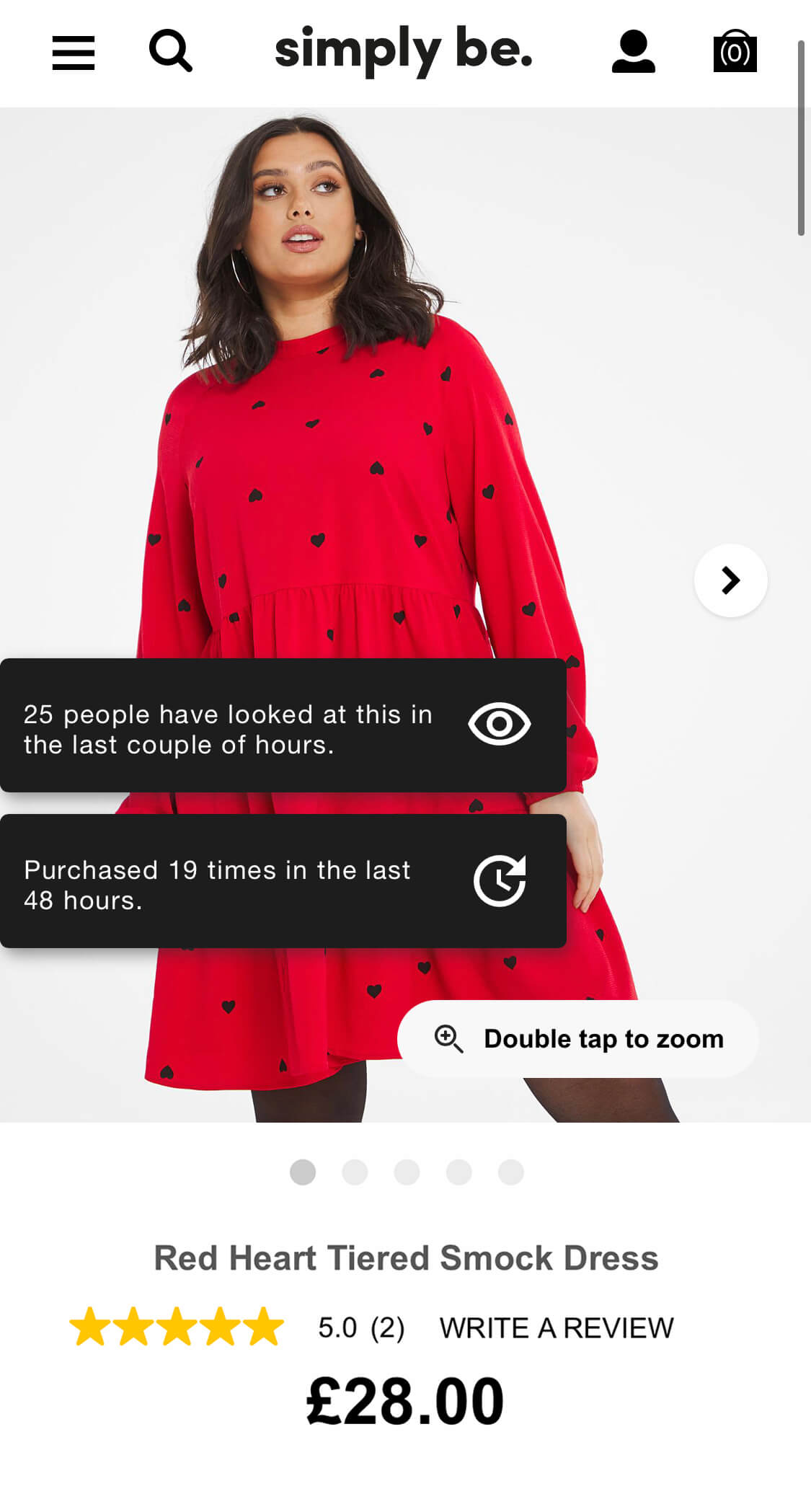811x1512 pixels.
Task: Open the five-star rating reviews
Action: [x=177, y=1327]
